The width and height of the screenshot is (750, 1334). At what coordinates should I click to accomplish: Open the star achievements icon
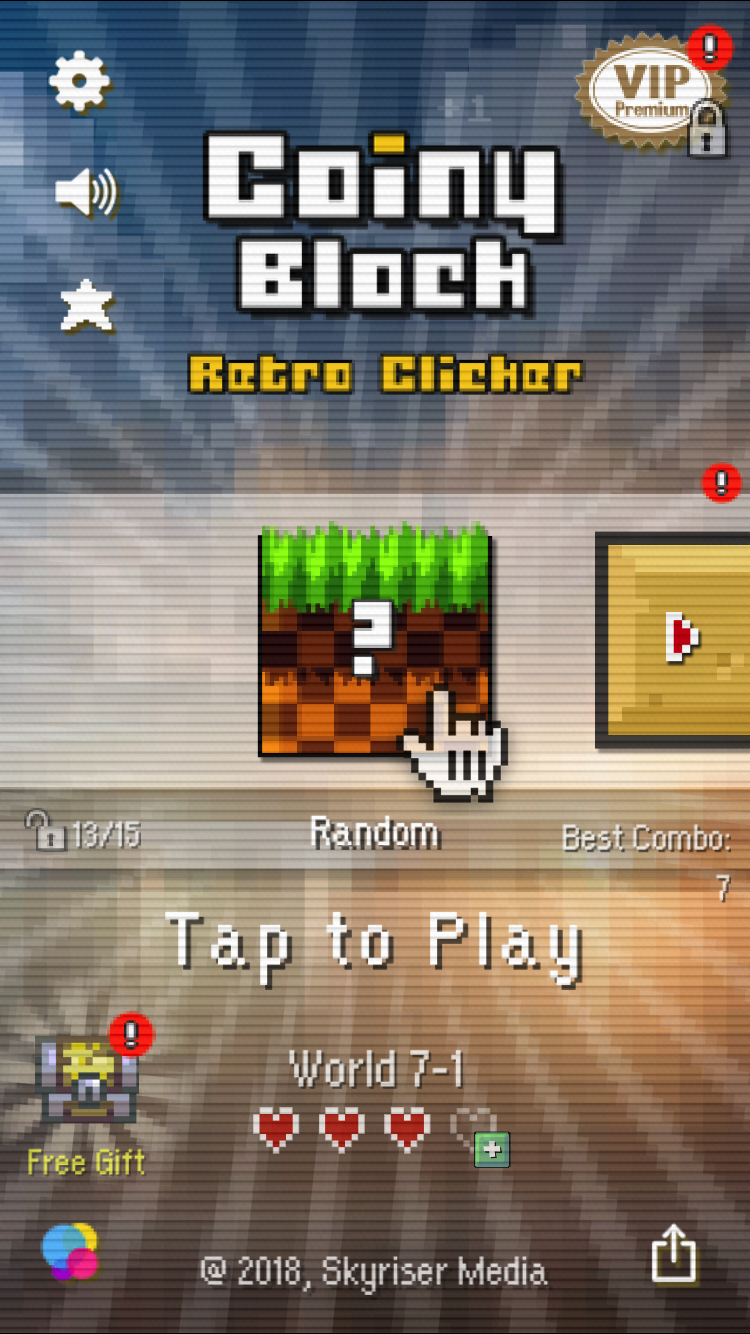87,304
